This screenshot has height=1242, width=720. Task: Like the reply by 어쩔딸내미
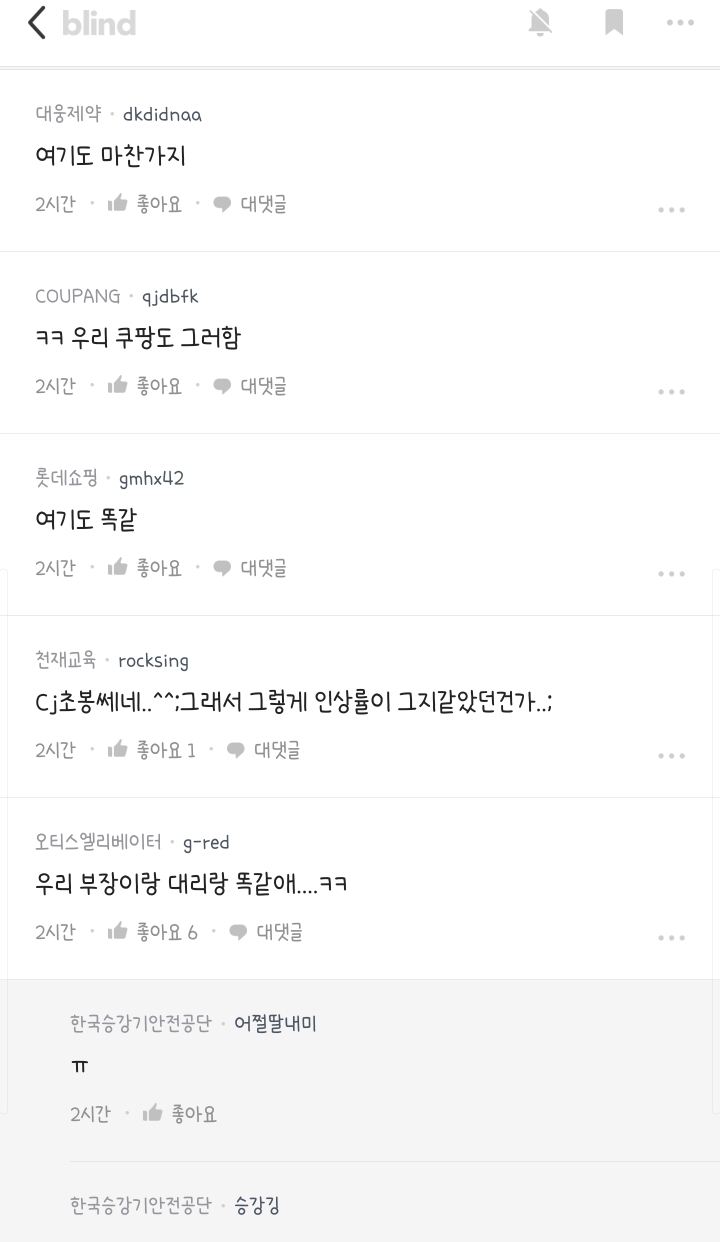click(x=180, y=1113)
